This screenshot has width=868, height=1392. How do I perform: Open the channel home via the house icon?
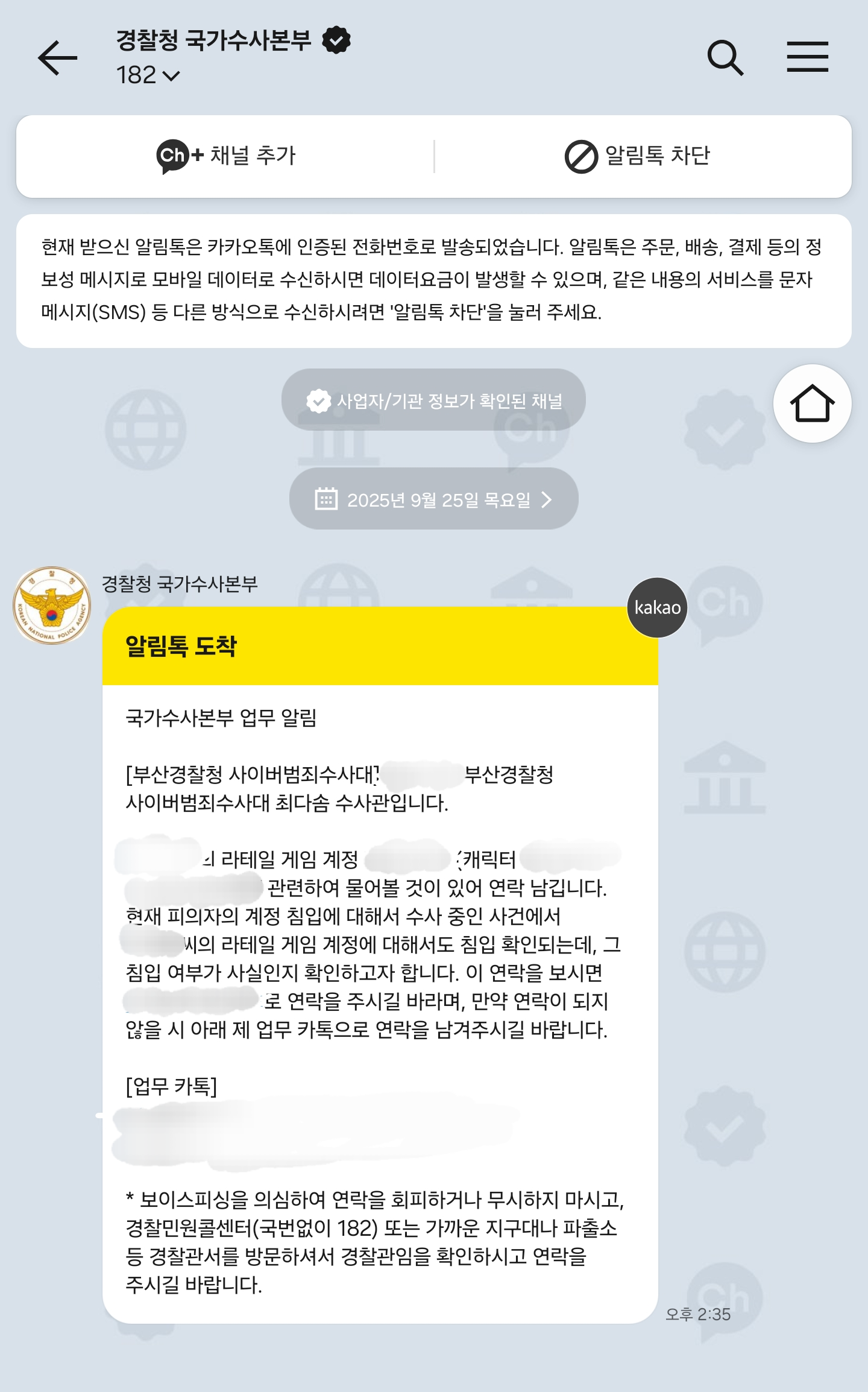(812, 403)
